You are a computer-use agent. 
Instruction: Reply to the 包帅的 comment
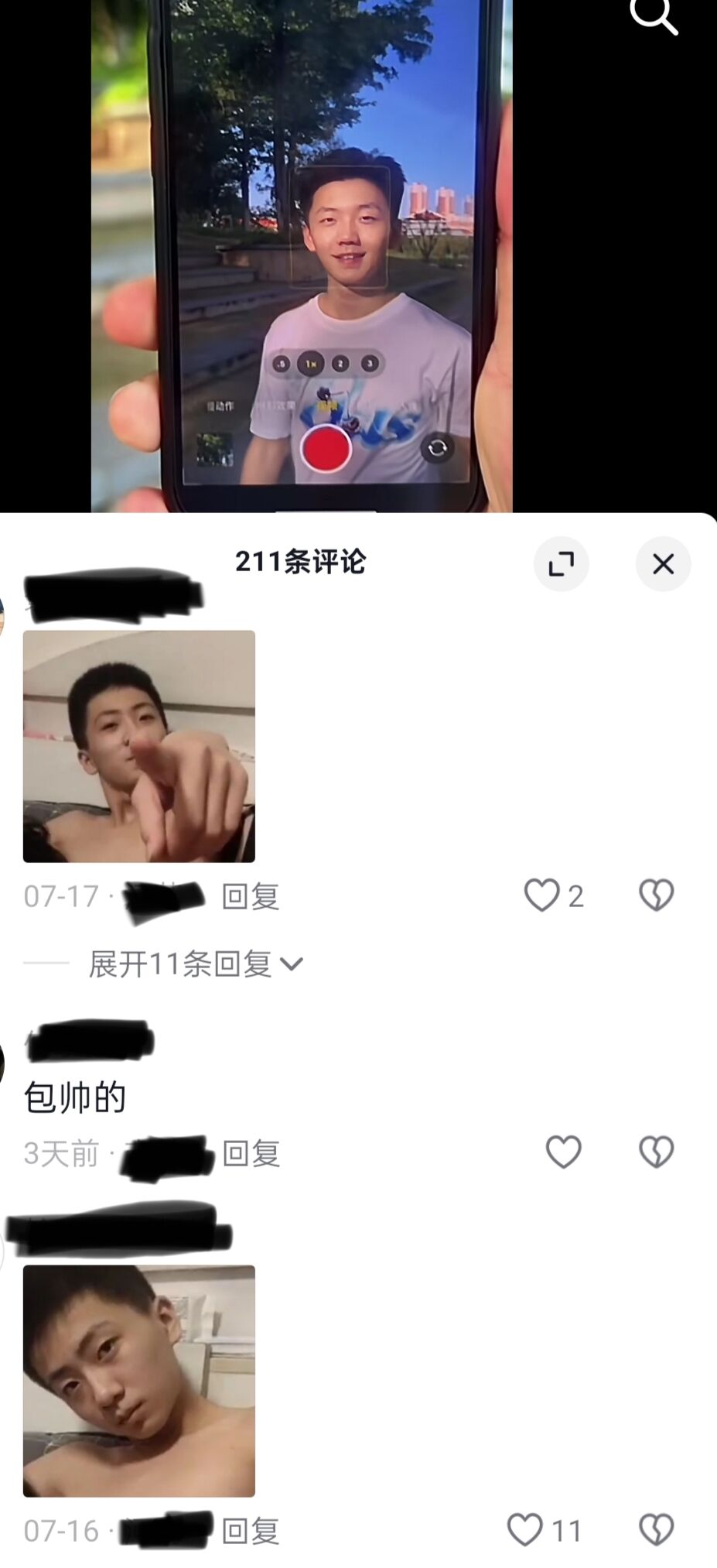pos(251,1153)
